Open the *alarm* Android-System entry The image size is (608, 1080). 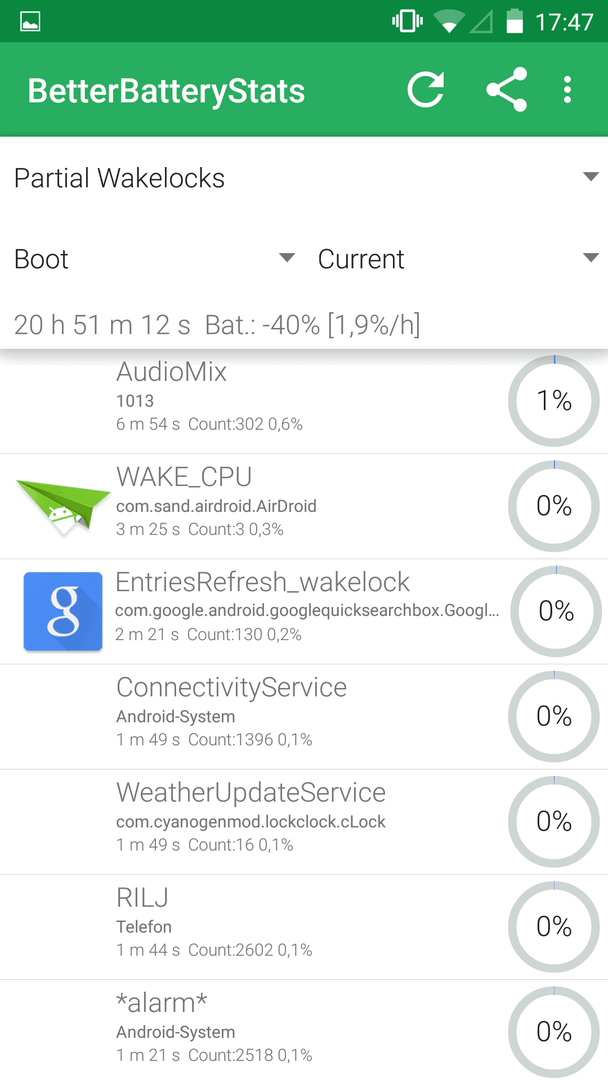tap(304, 1030)
